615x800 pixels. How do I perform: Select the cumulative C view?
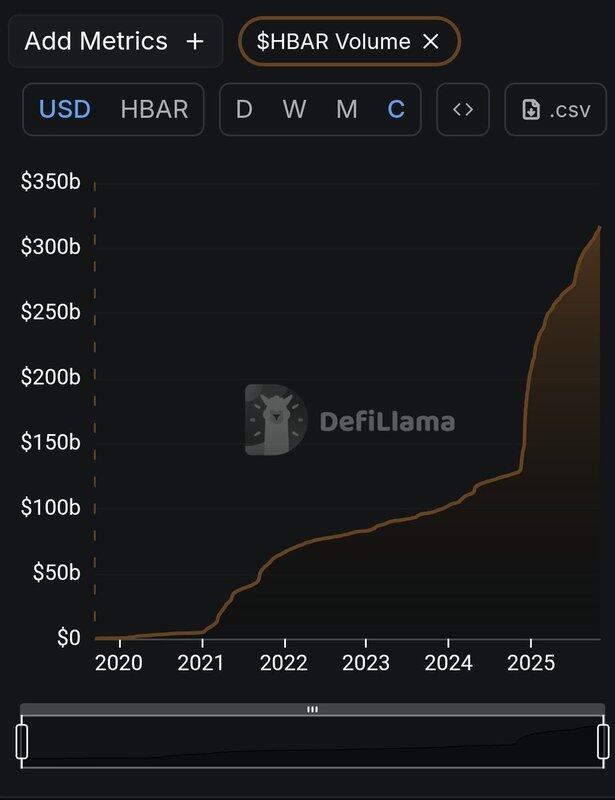[396, 109]
